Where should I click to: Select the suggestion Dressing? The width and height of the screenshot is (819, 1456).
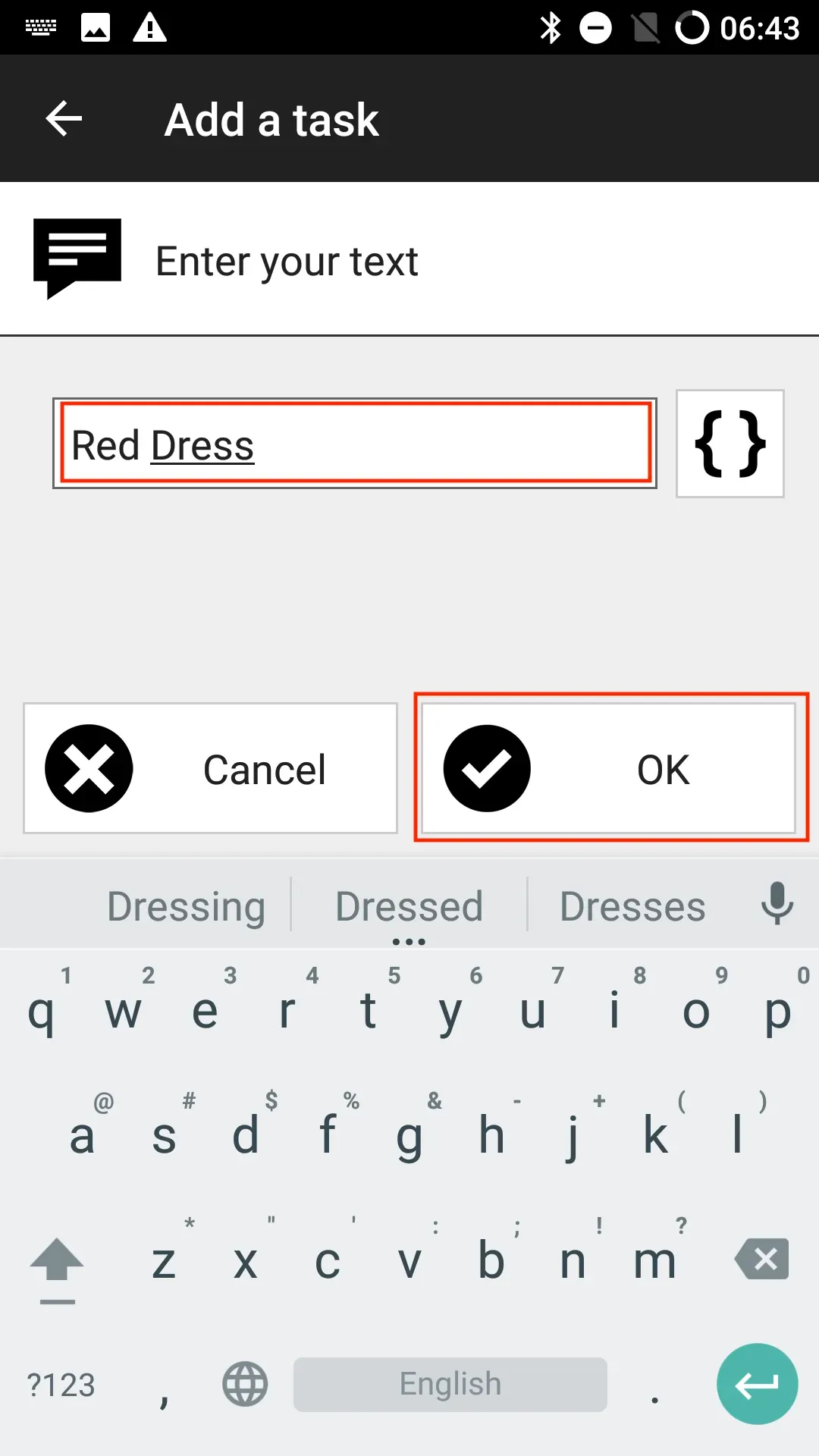click(185, 905)
